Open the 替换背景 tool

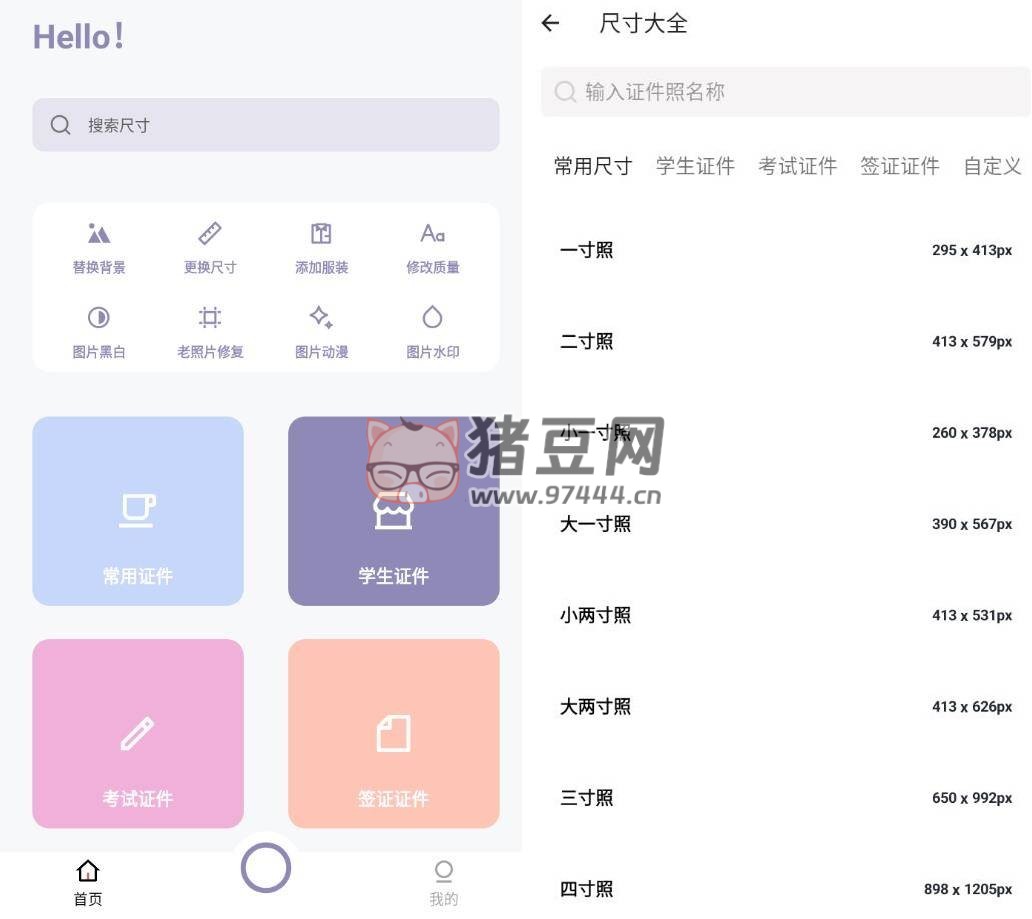[x=98, y=246]
